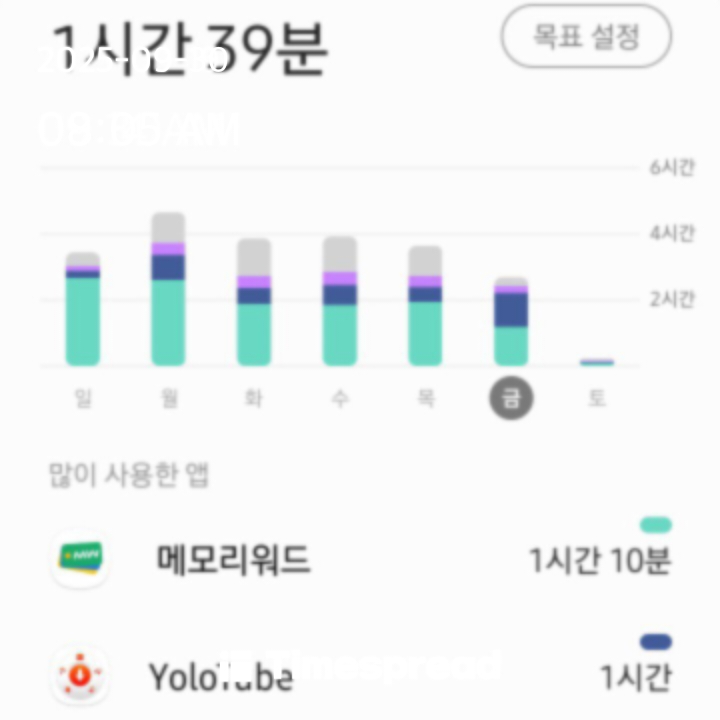Open 메모리워드 usage details
This screenshot has height=720, width=720.
[x=360, y=558]
